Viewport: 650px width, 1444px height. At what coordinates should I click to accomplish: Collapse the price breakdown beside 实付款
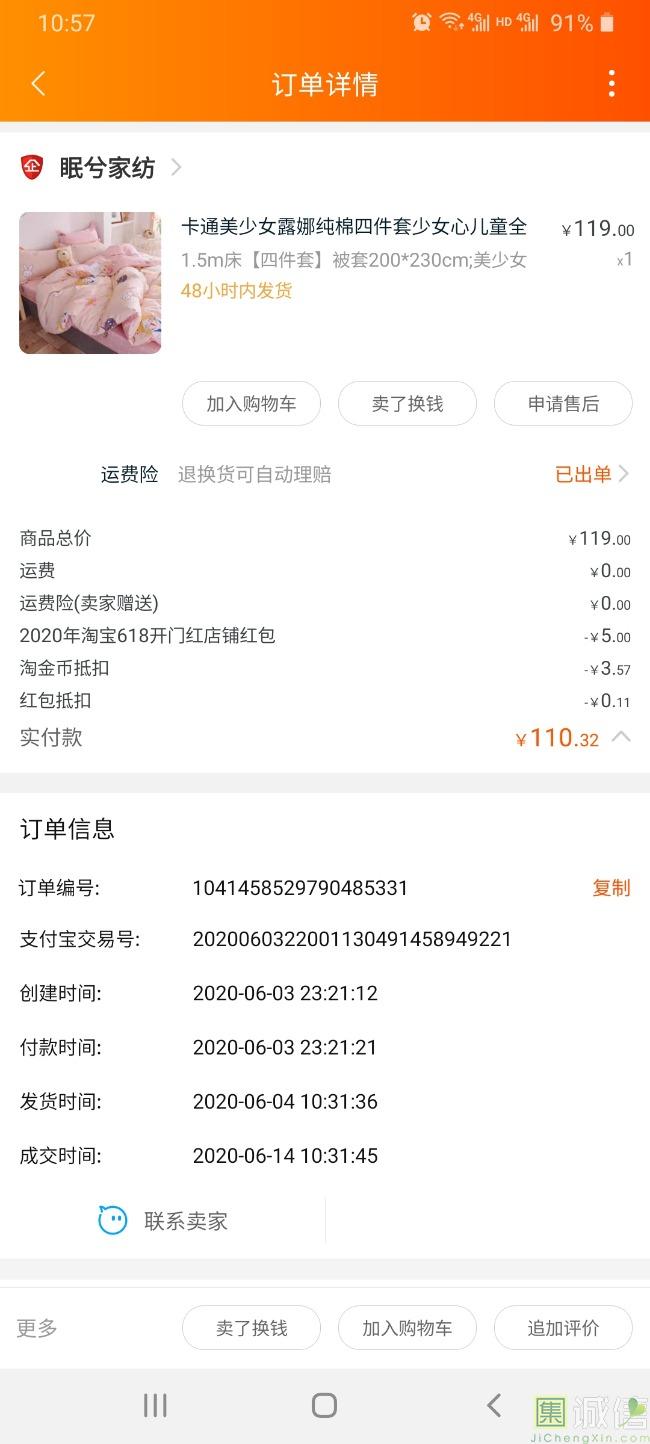[x=621, y=737]
